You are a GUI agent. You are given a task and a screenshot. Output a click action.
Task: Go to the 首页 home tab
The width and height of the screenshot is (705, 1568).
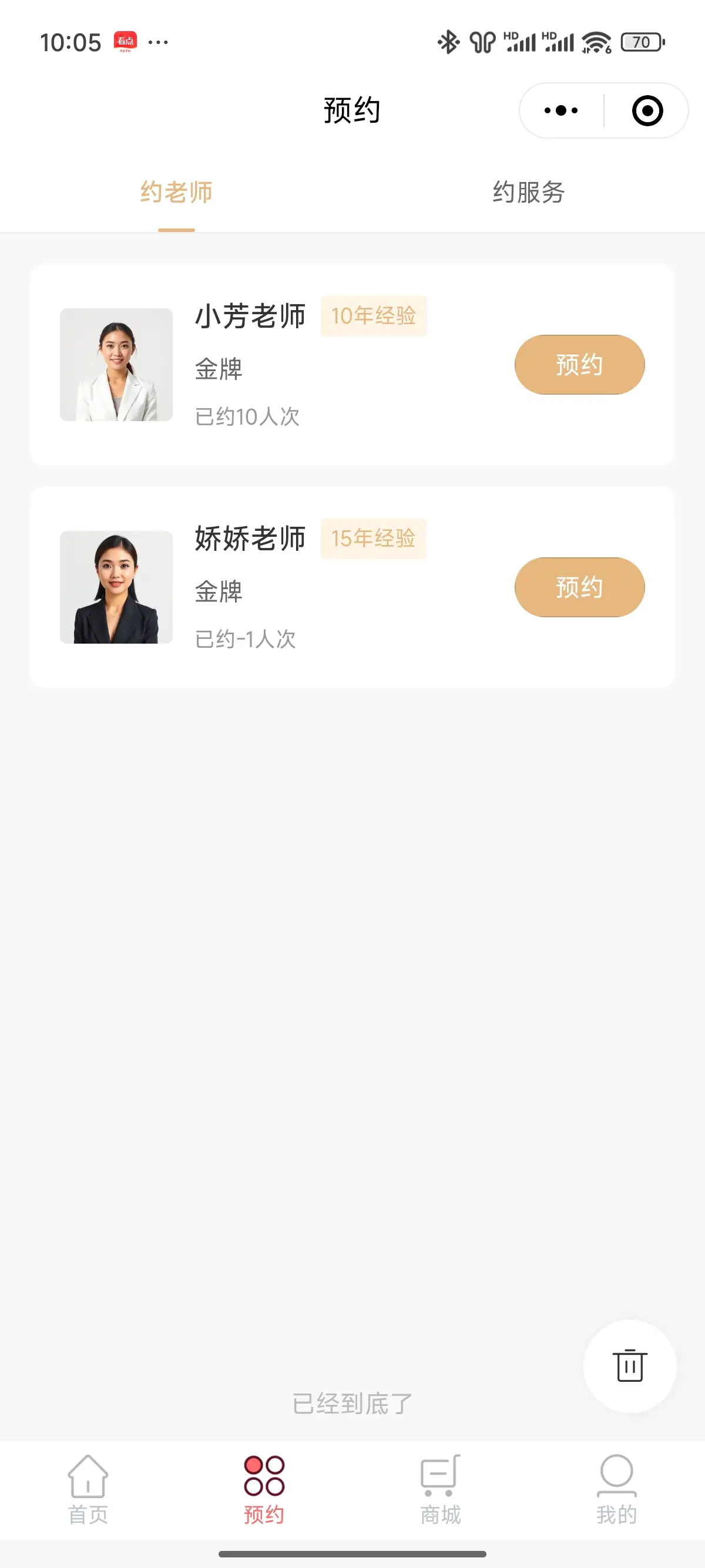88,1489
